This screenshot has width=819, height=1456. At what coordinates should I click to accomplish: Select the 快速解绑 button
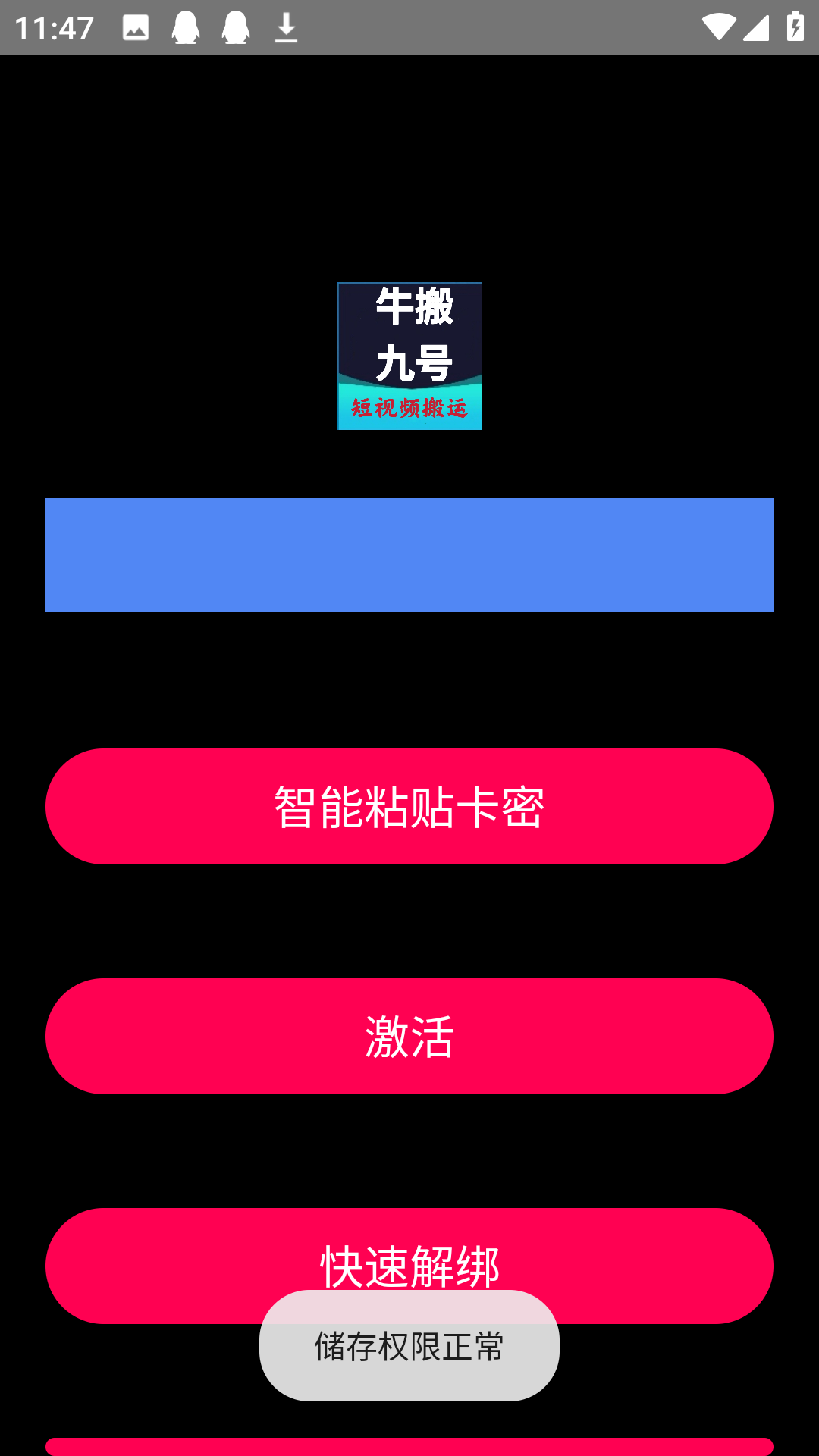point(409,1251)
